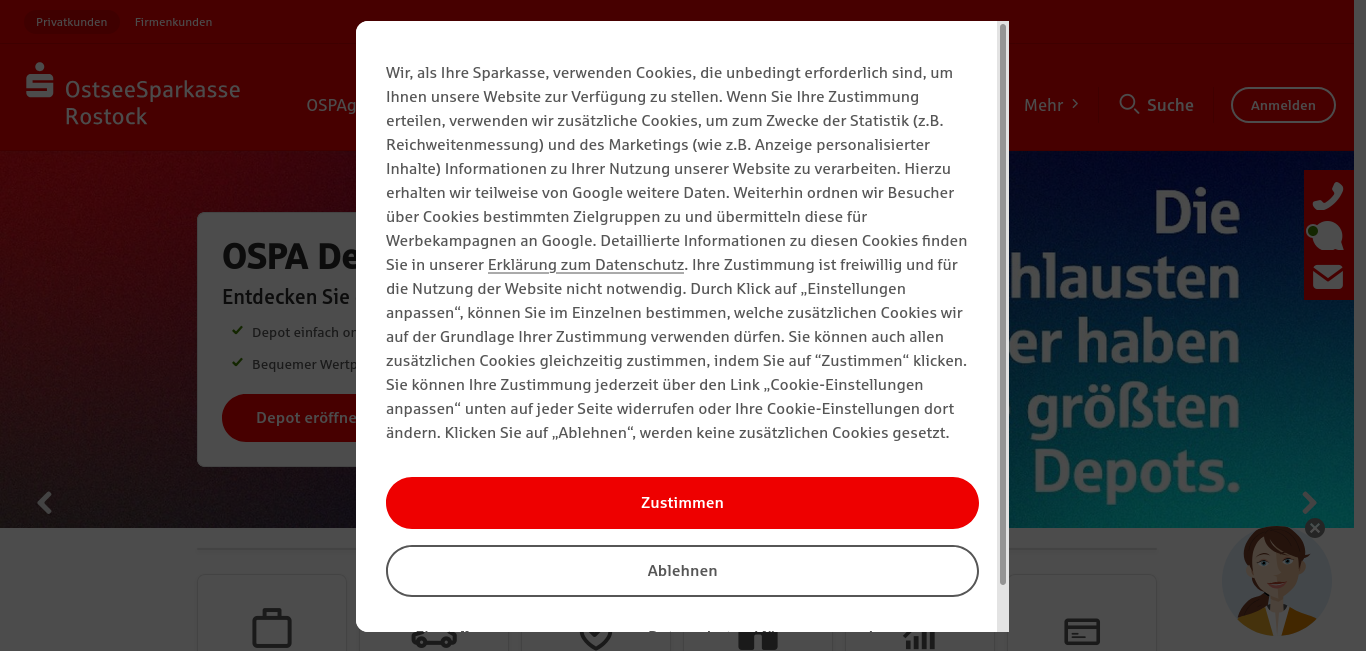
Task: Tap the Anmelden login button
Action: click(1283, 105)
